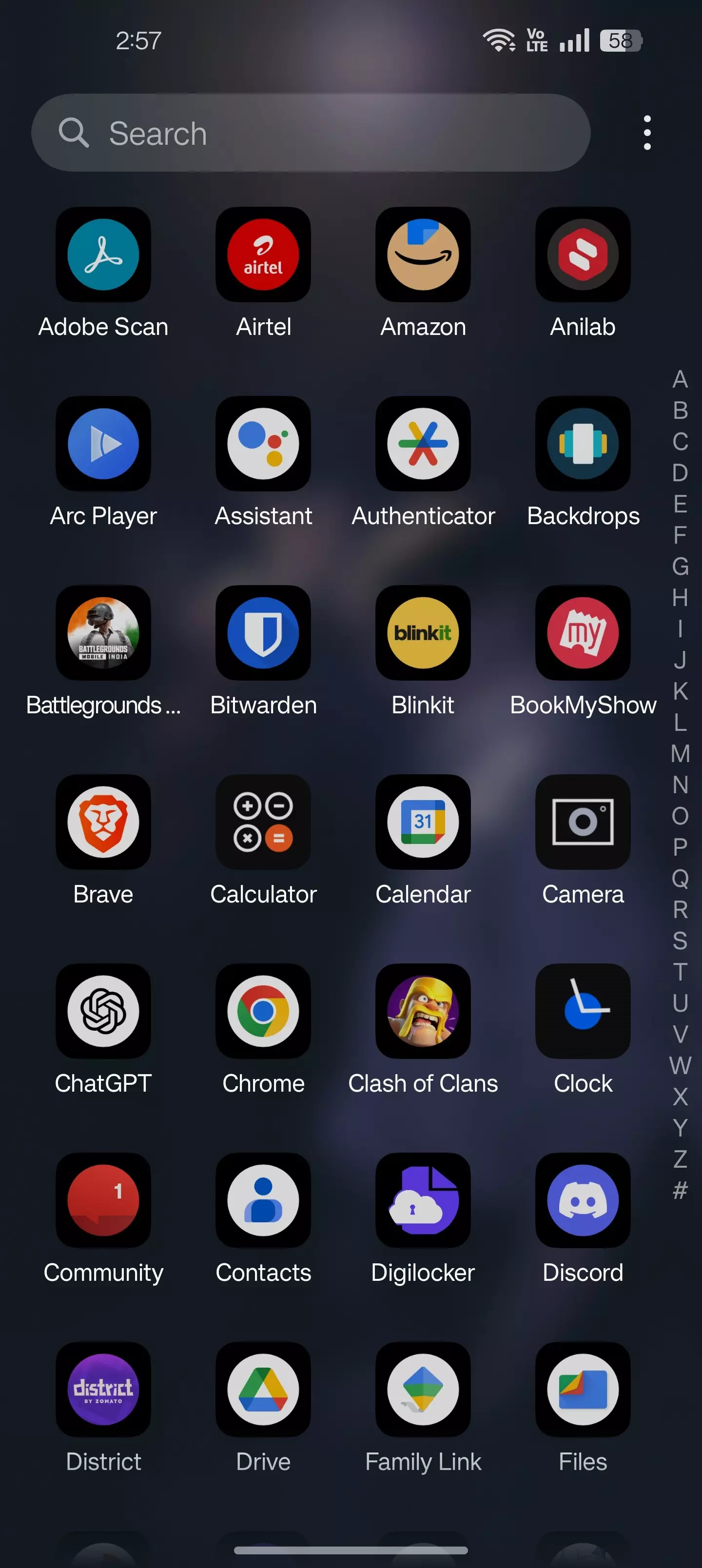Jump to letter S in alphabet index
702x1568 pixels.
click(x=680, y=941)
